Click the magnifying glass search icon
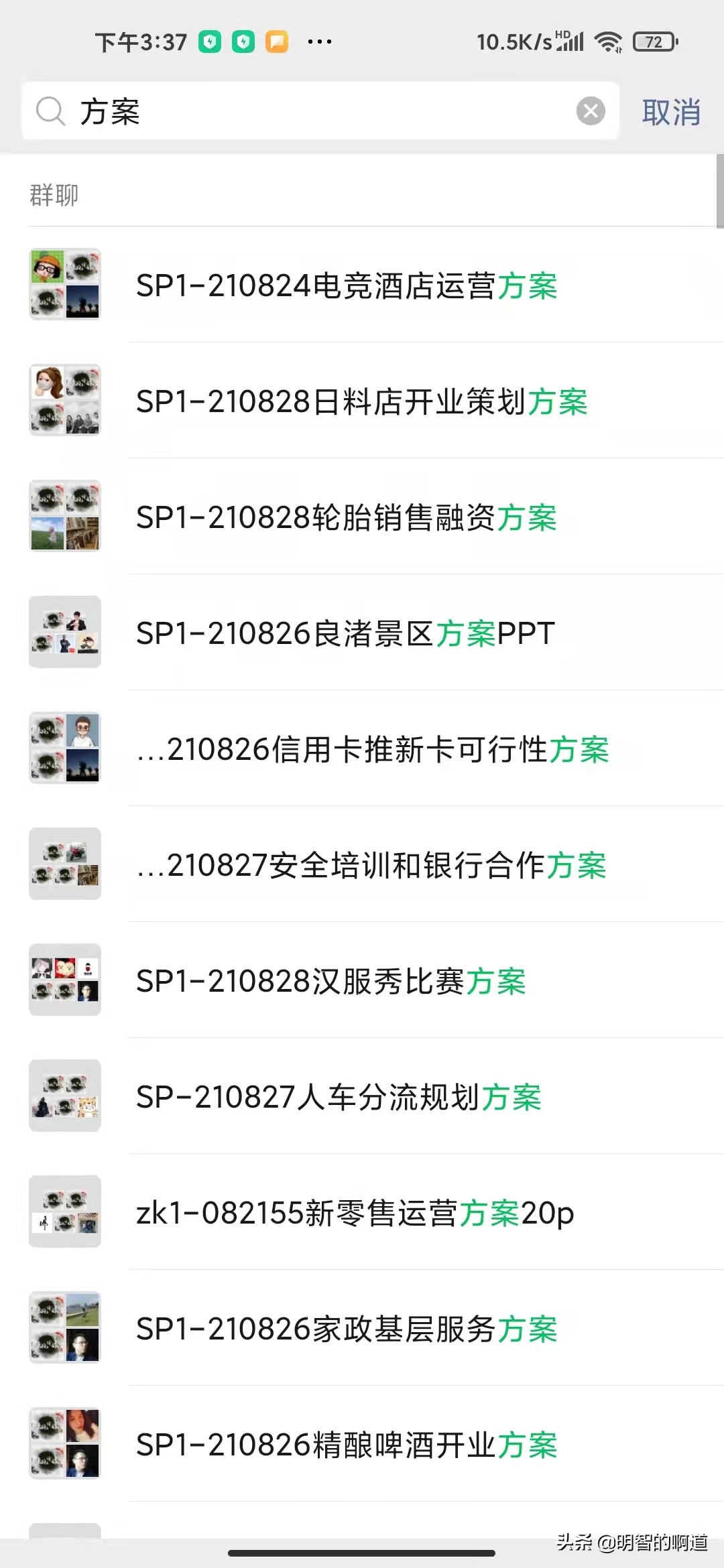Screen dimensions: 724x1568 point(50,111)
